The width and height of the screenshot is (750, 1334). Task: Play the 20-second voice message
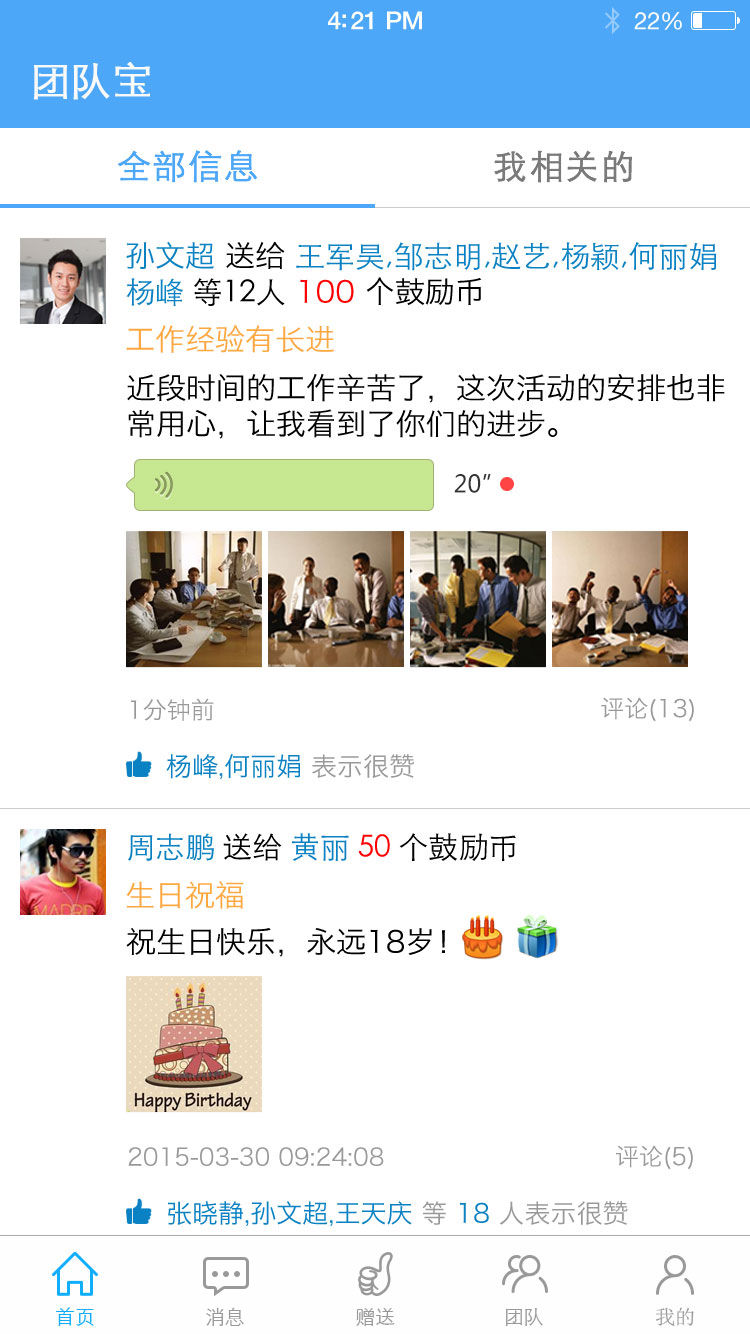pyautogui.click(x=284, y=485)
